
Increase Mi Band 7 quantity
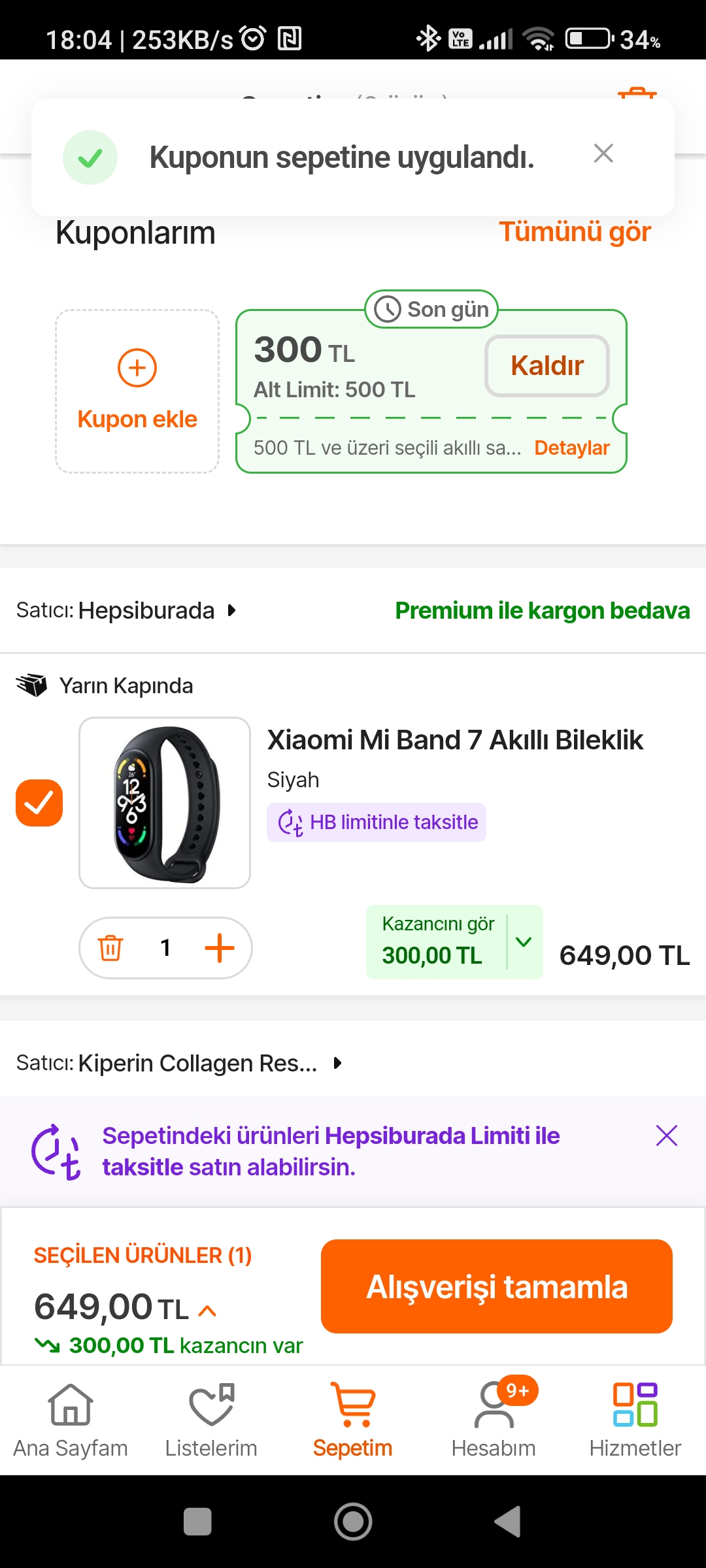click(220, 948)
